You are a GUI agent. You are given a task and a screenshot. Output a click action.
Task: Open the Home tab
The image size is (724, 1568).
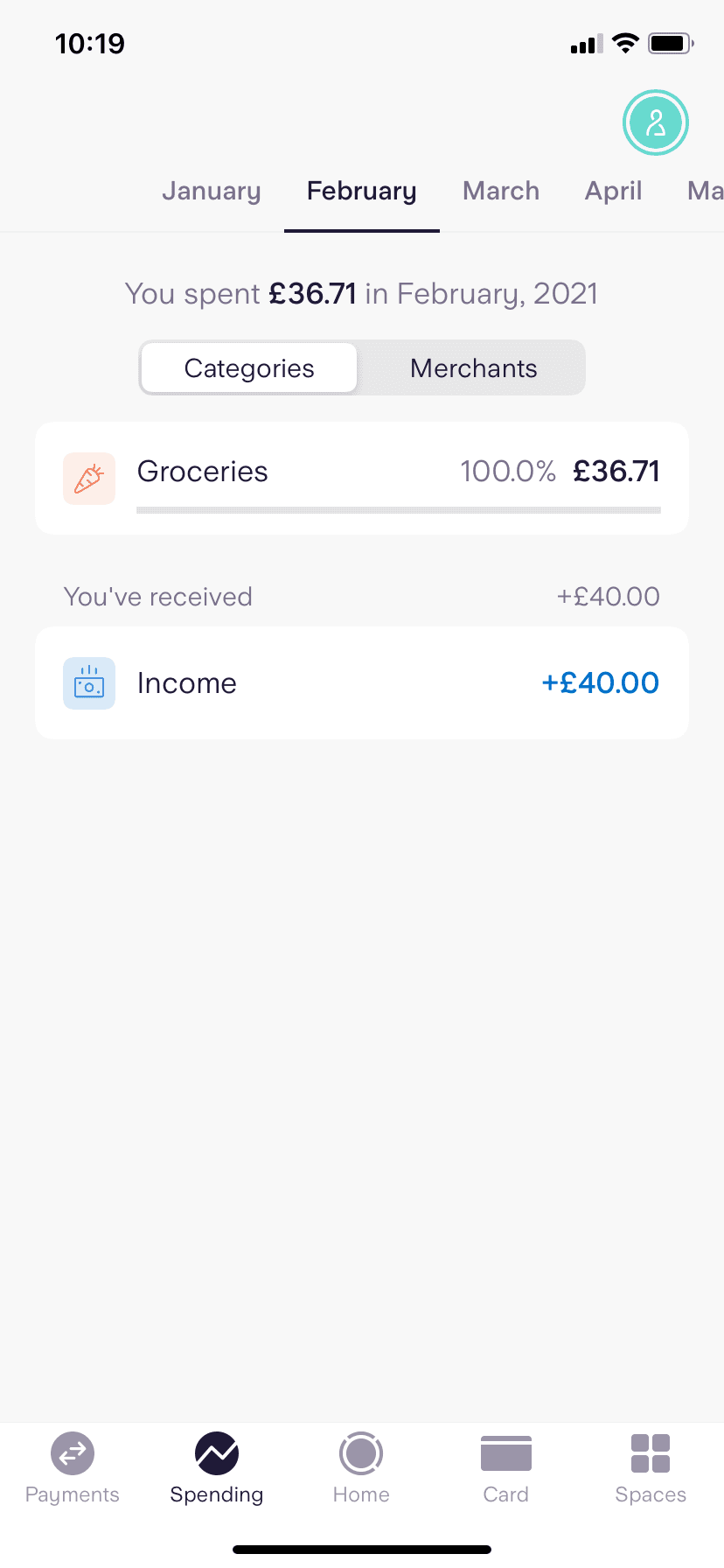coord(361,1468)
